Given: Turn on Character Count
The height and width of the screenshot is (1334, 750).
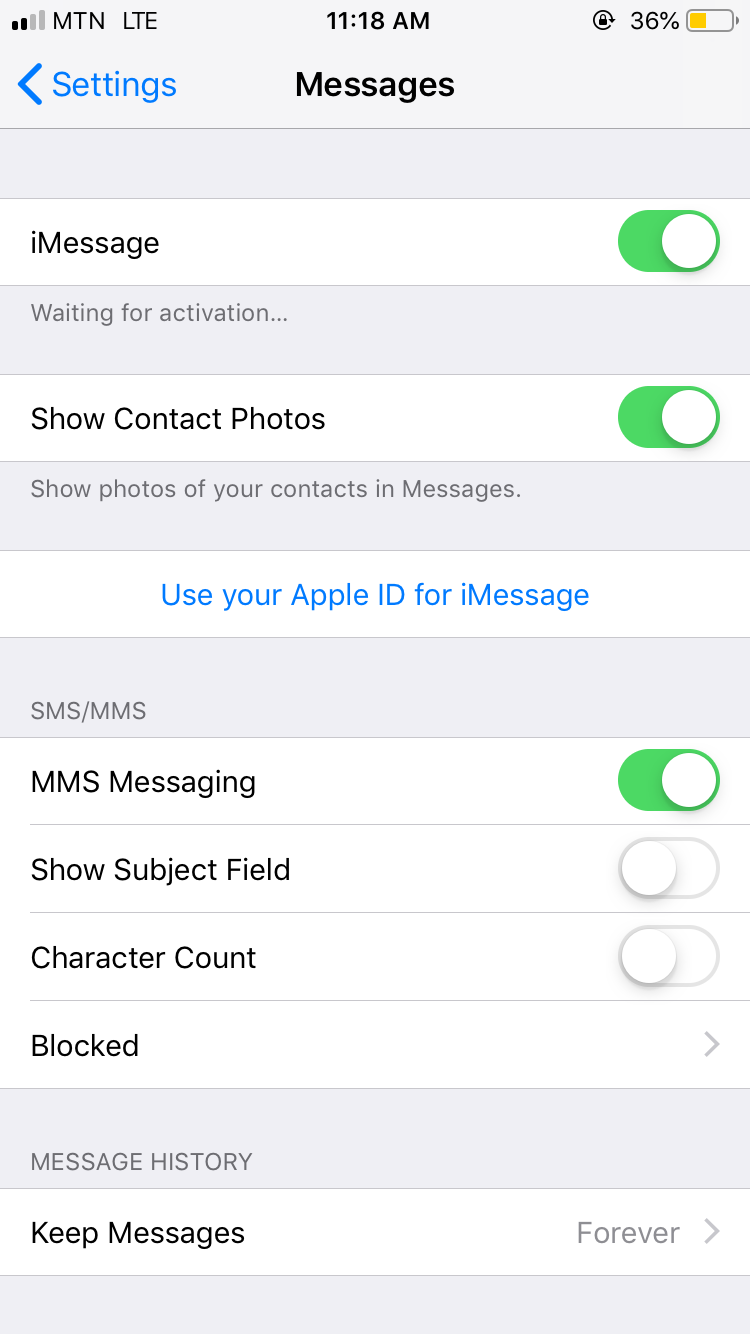Looking at the screenshot, I should coord(668,956).
